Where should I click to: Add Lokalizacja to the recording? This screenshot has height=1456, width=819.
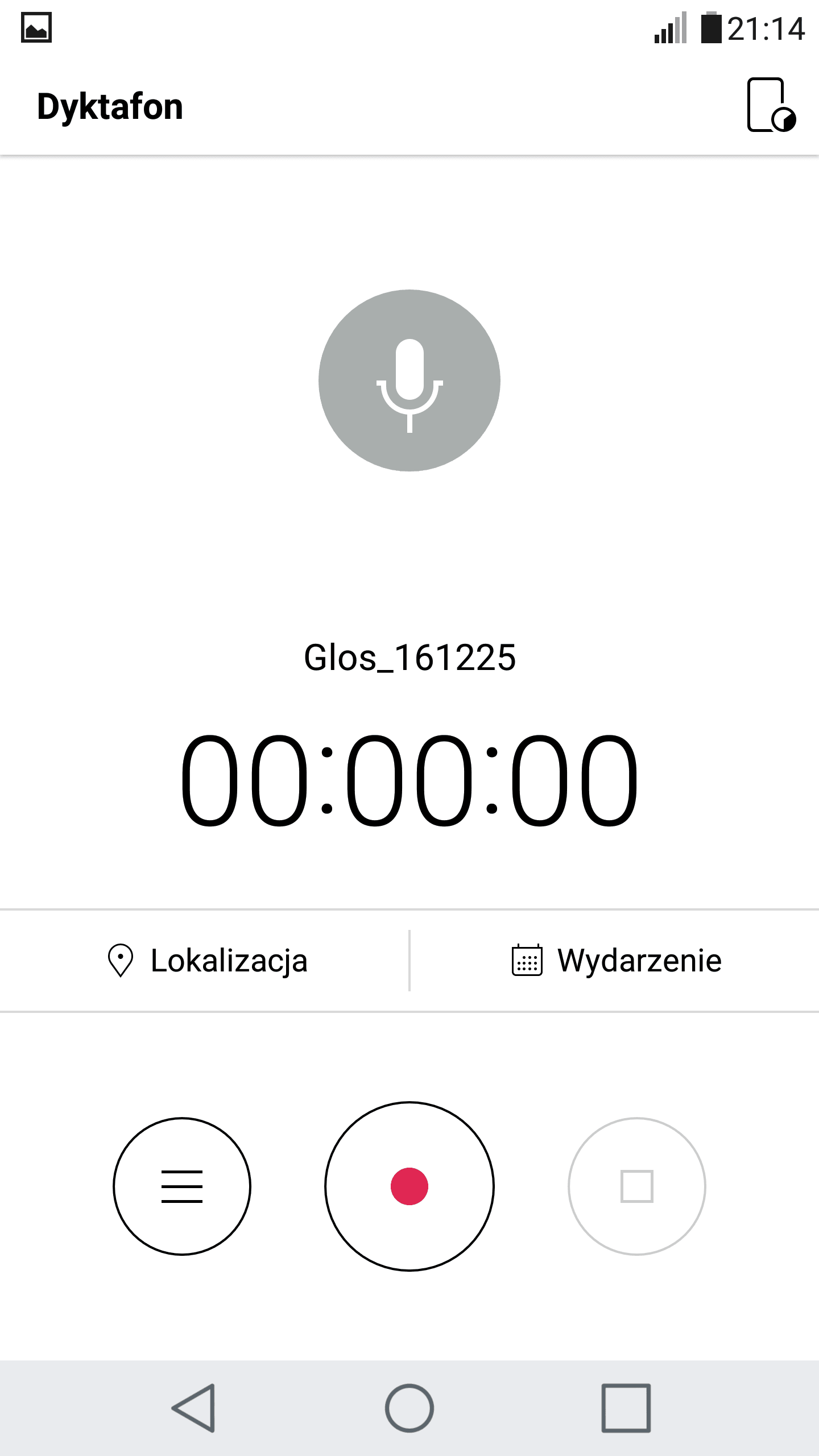coord(205,961)
